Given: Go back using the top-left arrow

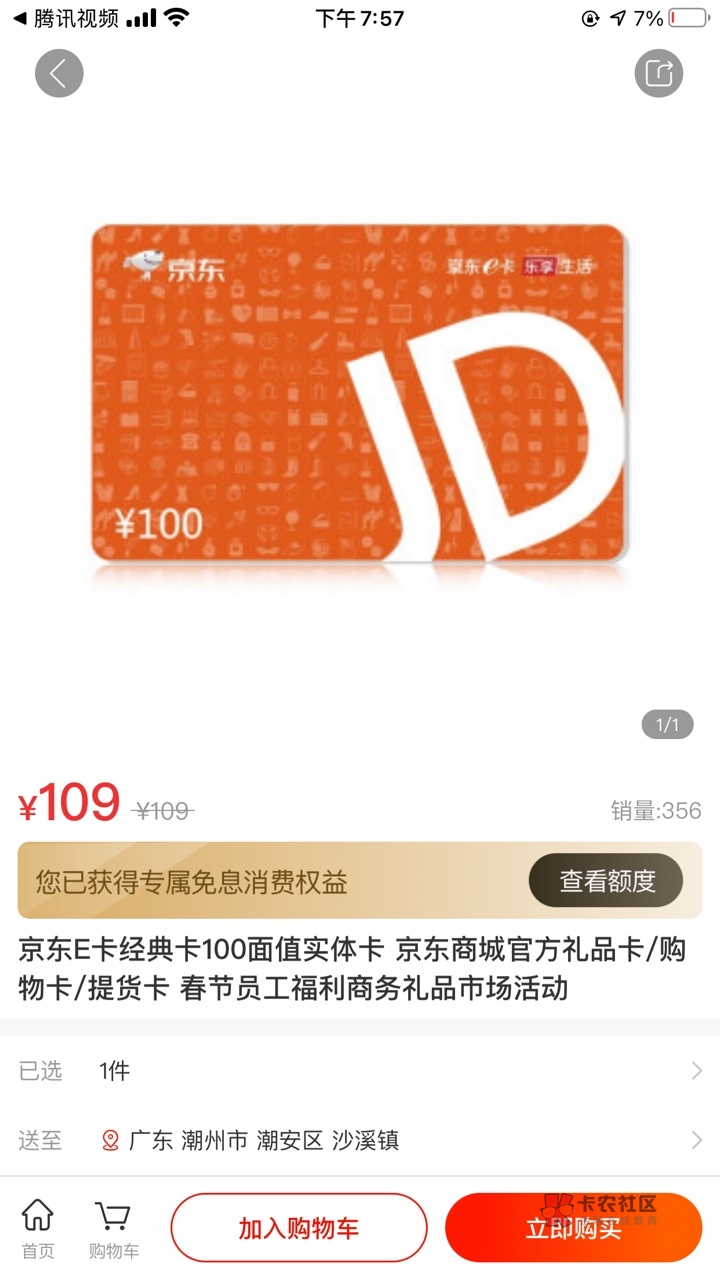Looking at the screenshot, I should pos(59,73).
